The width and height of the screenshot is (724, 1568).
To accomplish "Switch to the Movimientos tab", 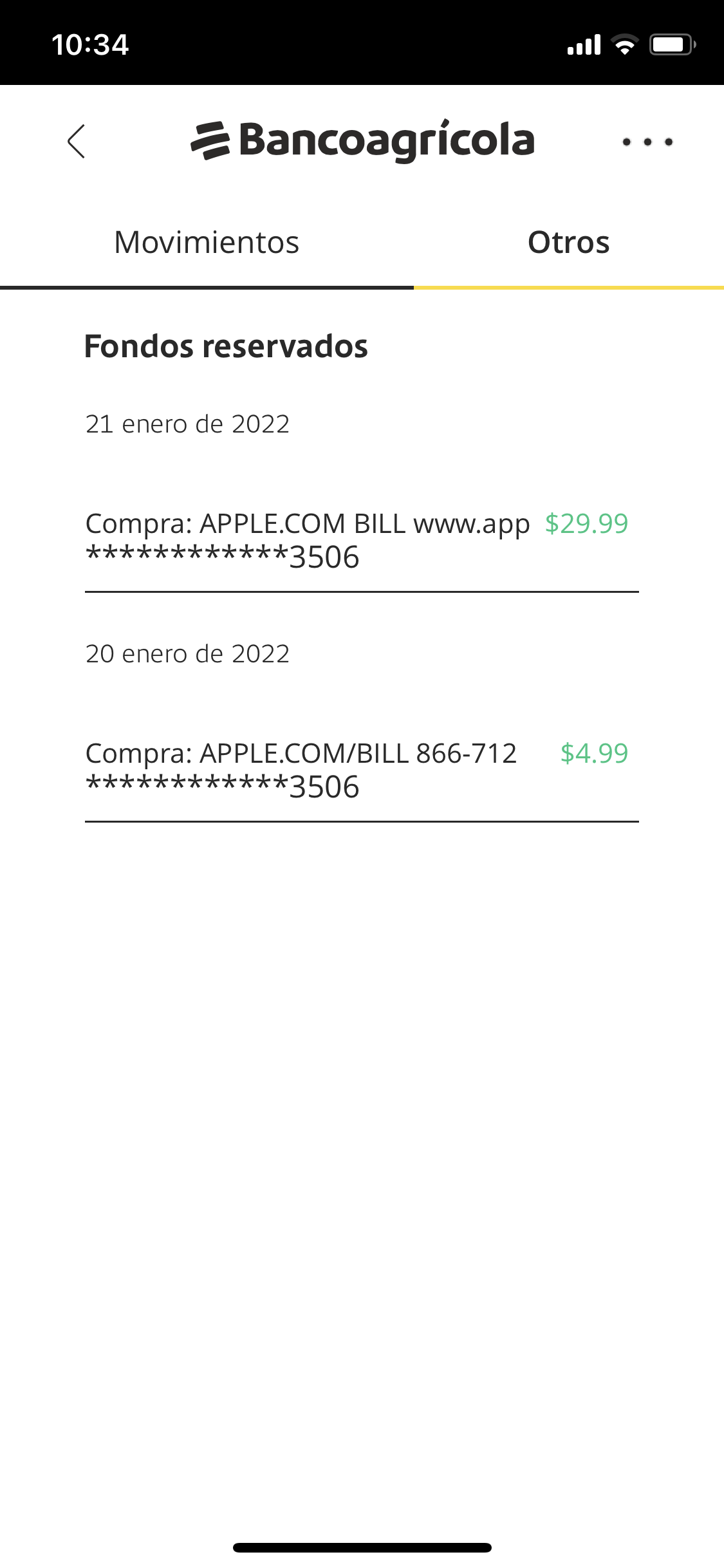I will [x=207, y=243].
